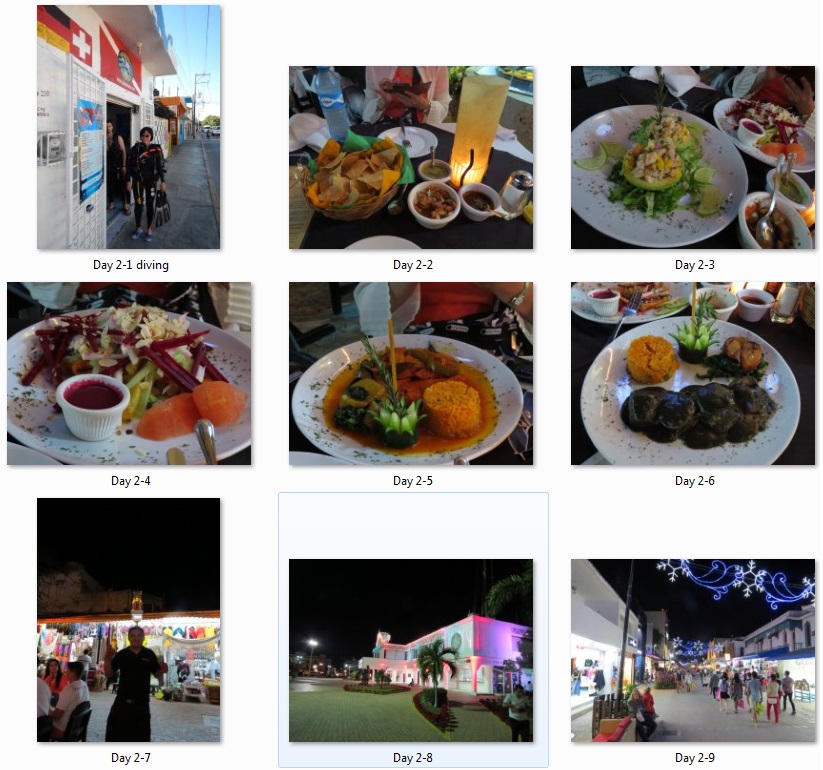Tap the highlighted Day 2-8 thumbnail
The height and width of the screenshot is (770, 823).
[411, 650]
